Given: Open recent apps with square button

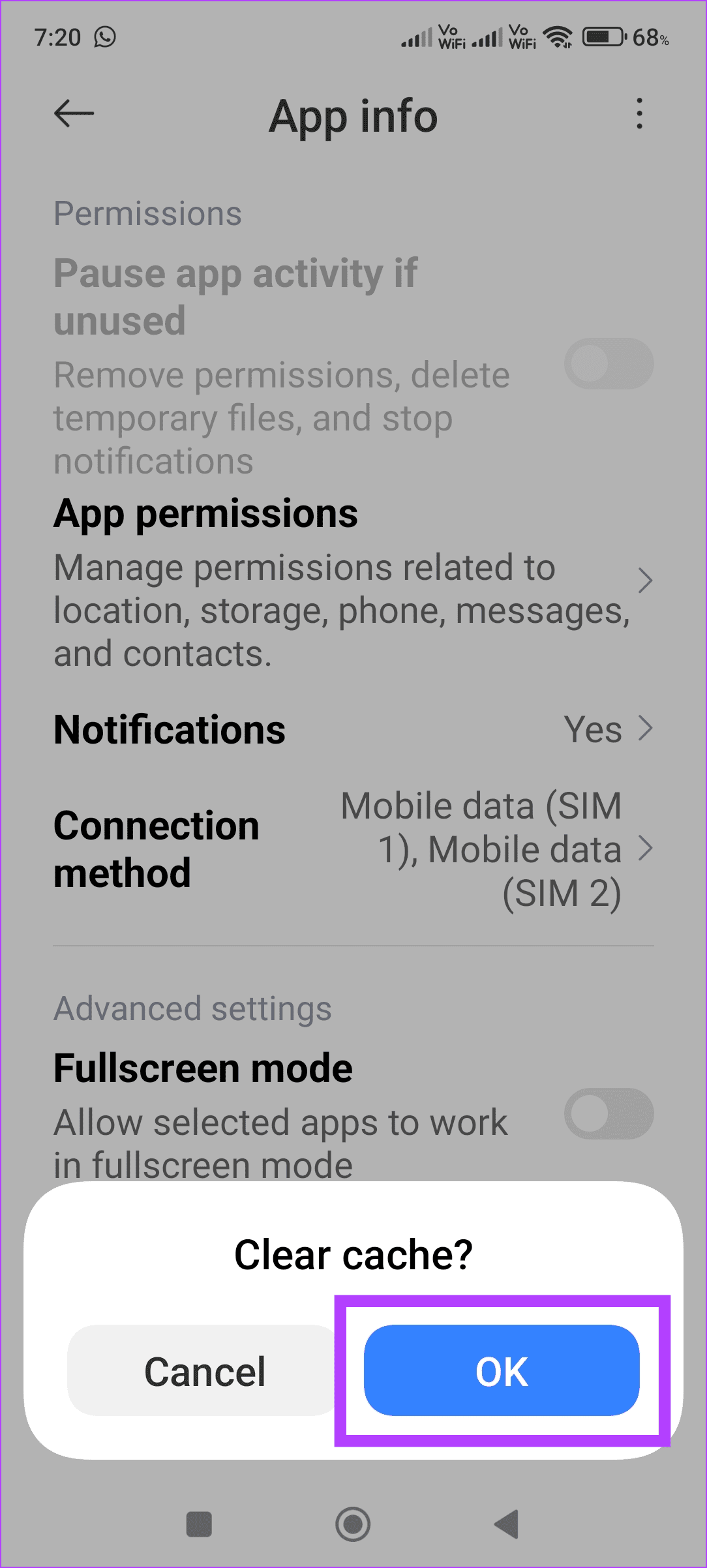Looking at the screenshot, I should [199, 1524].
